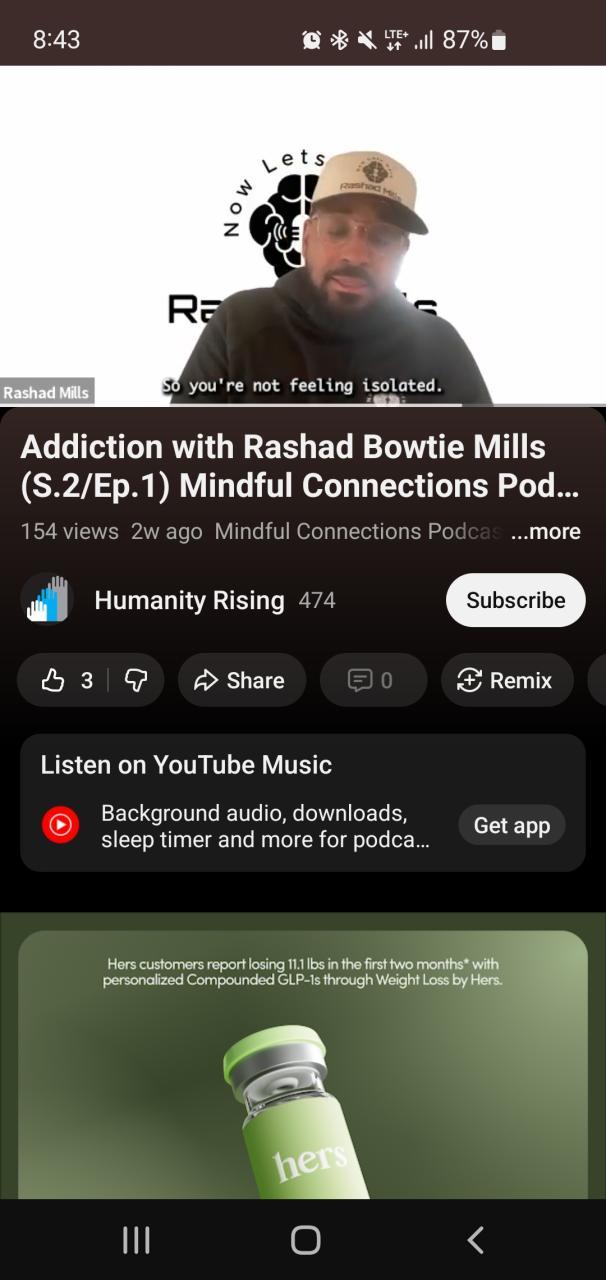
Task: Tap the video player to show controls
Action: pos(303,235)
